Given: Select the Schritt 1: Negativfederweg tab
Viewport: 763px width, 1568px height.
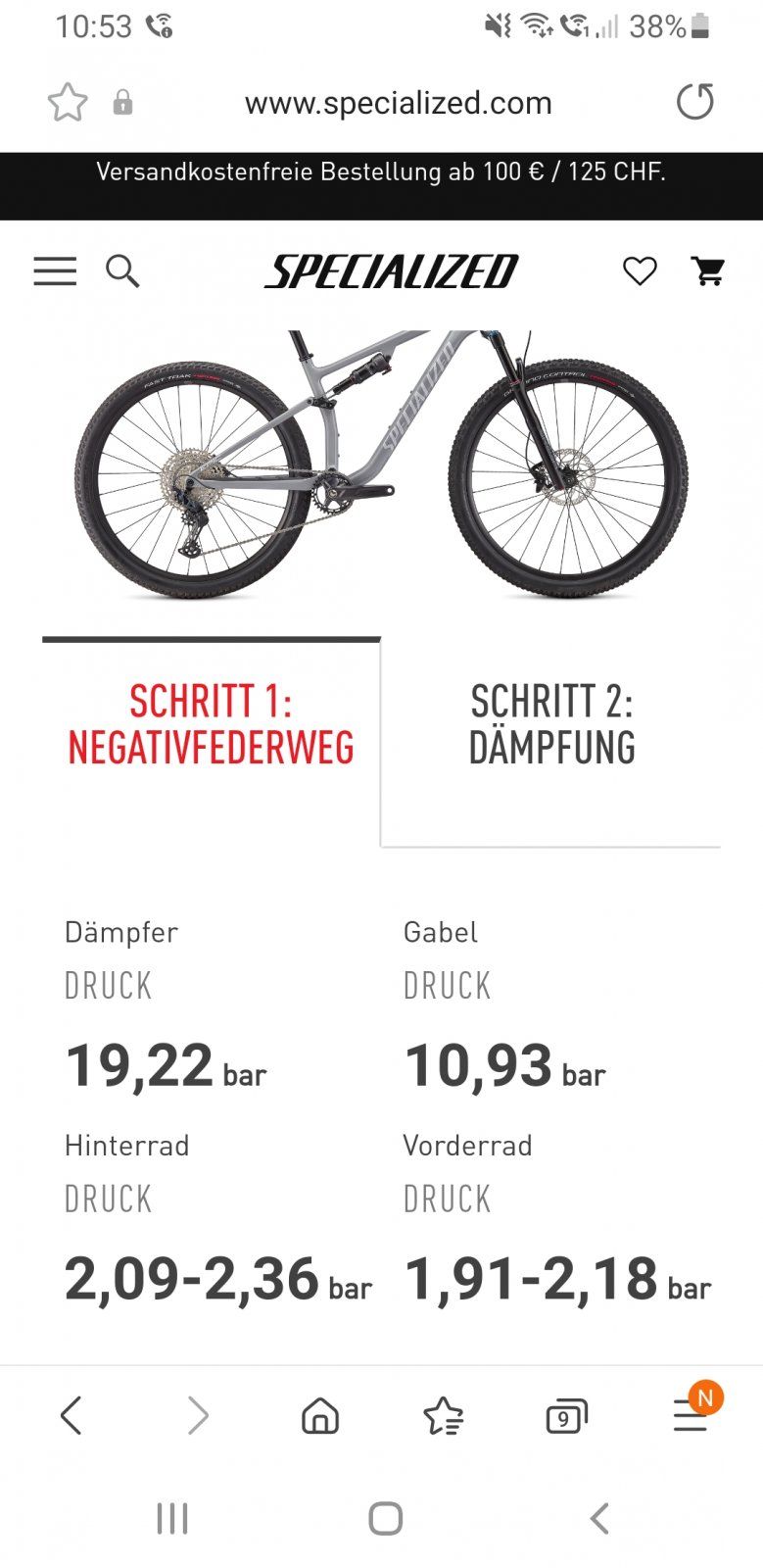Looking at the screenshot, I should pyautogui.click(x=211, y=725).
